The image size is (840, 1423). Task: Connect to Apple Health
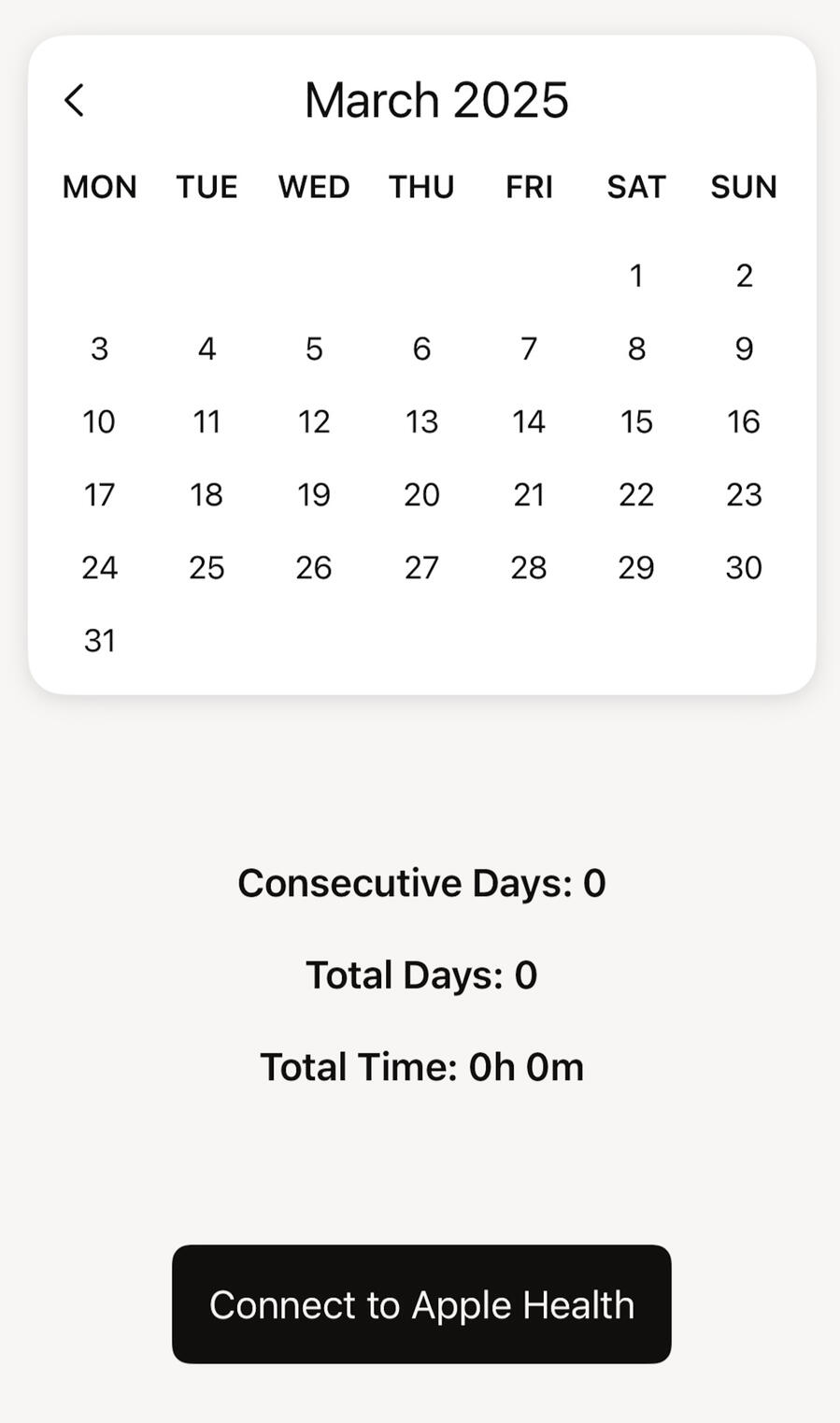tap(421, 1304)
